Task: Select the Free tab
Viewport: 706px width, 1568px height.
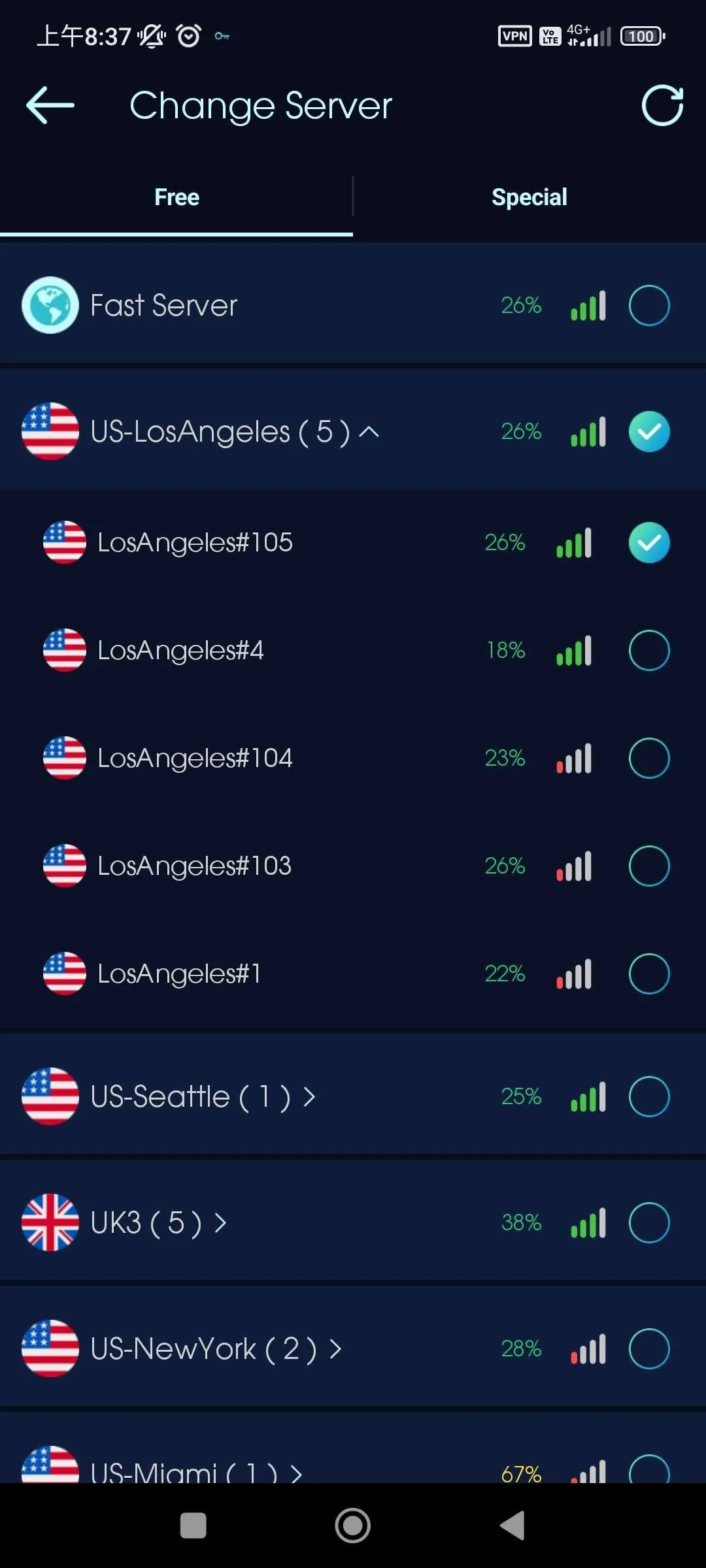Action: 176,197
